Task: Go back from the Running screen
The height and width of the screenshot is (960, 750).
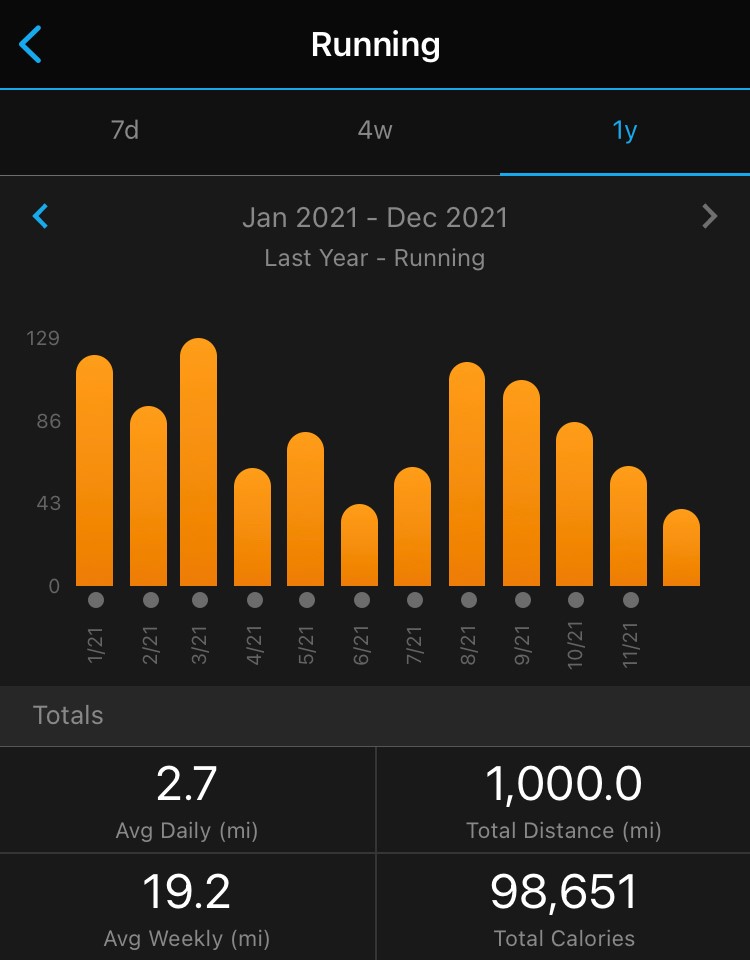Action: (x=31, y=45)
